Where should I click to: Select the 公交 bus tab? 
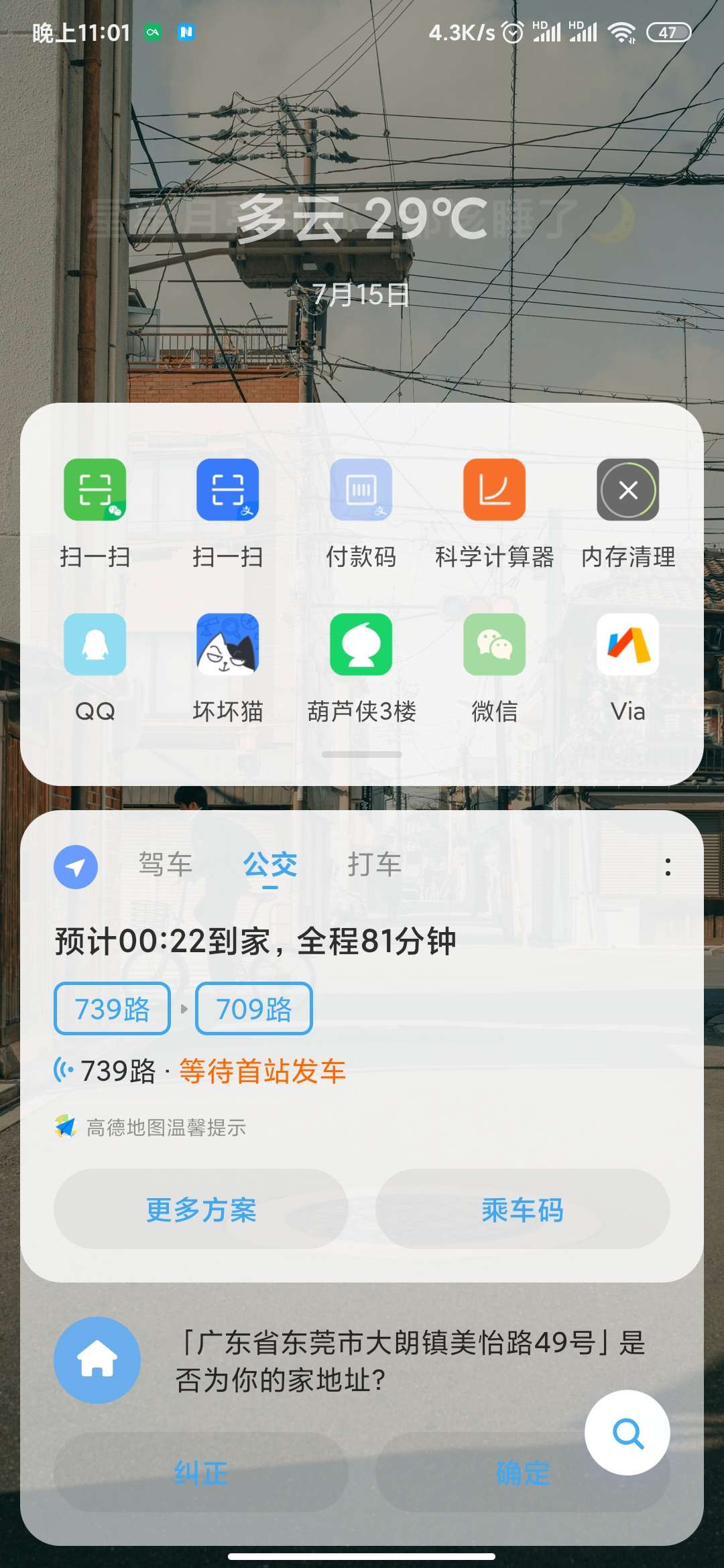(270, 864)
